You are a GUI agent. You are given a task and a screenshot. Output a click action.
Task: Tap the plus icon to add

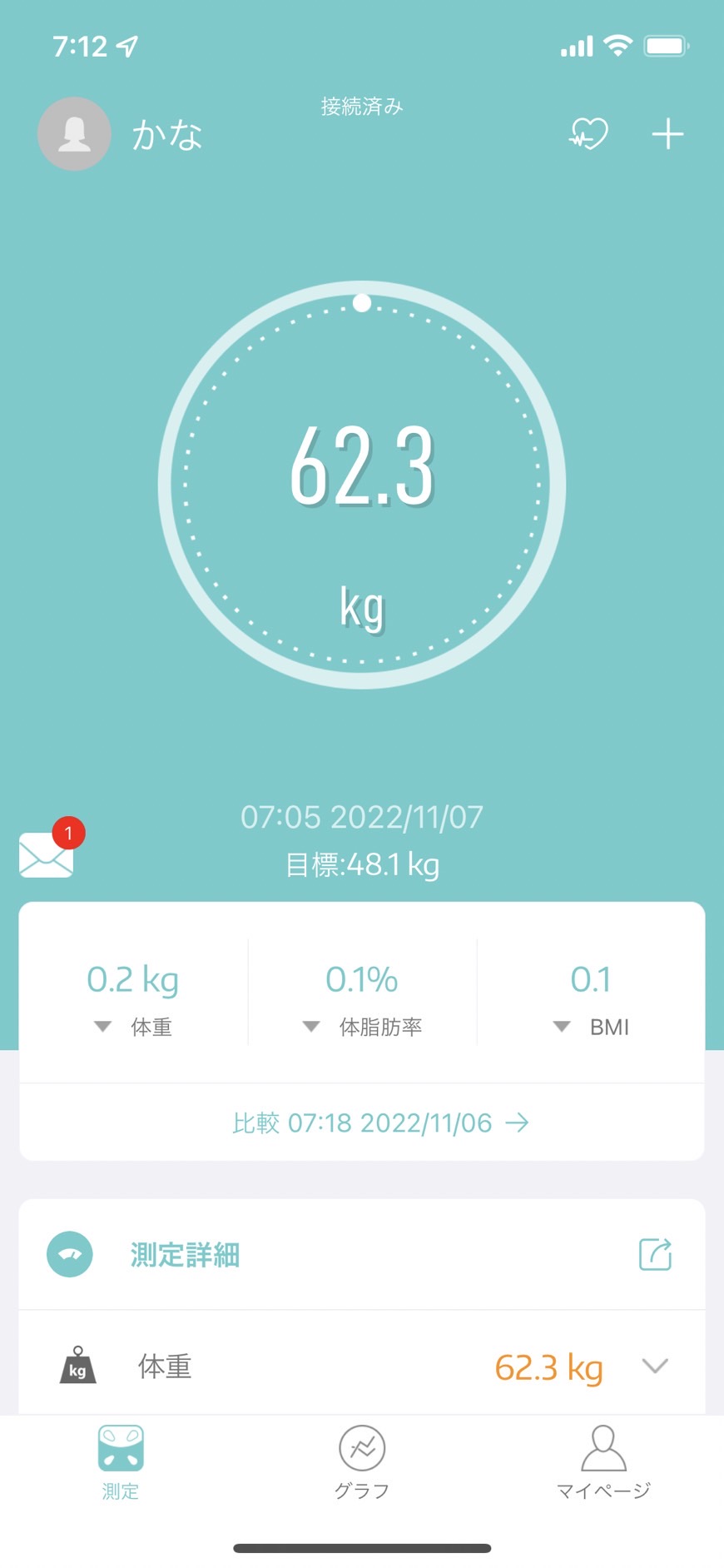[x=667, y=133]
